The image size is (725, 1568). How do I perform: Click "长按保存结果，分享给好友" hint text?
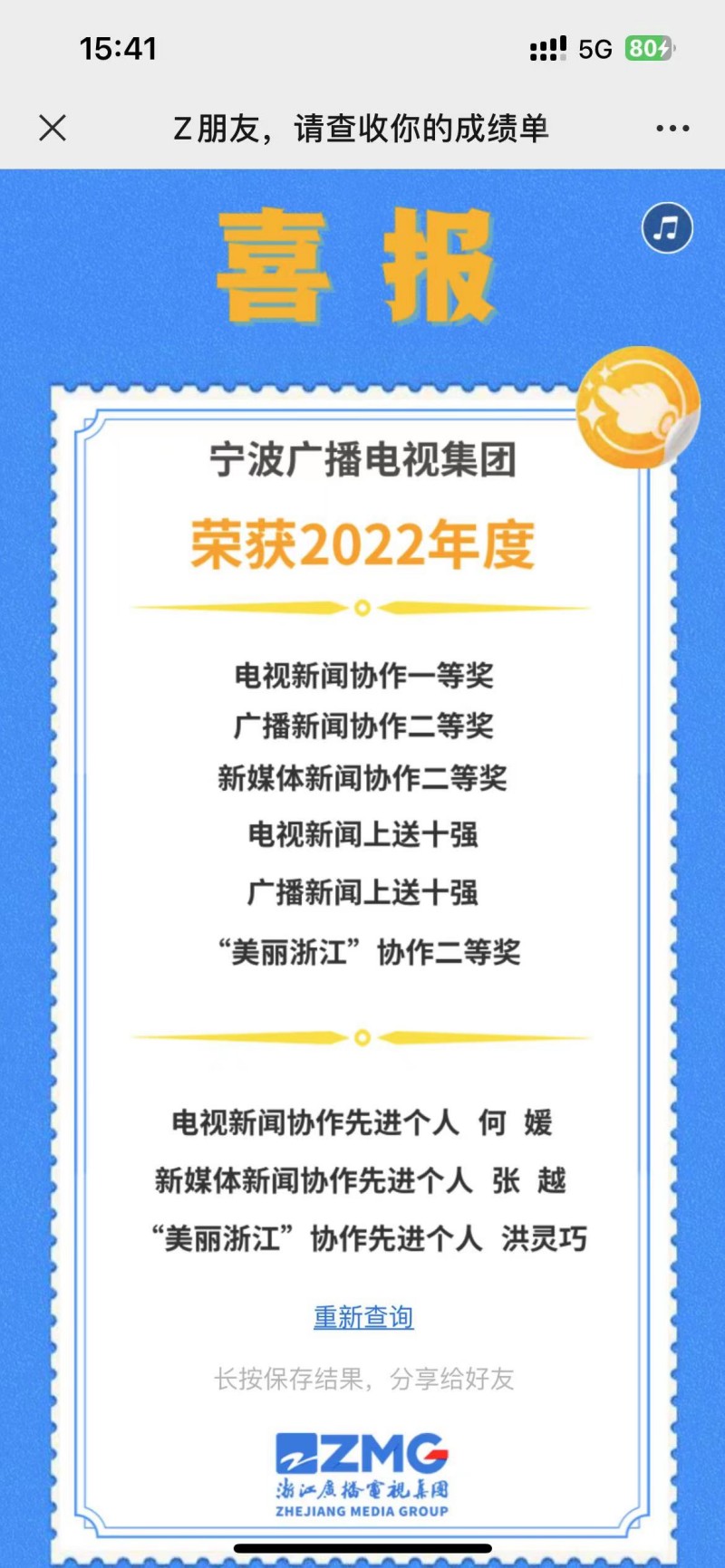pos(362,1378)
